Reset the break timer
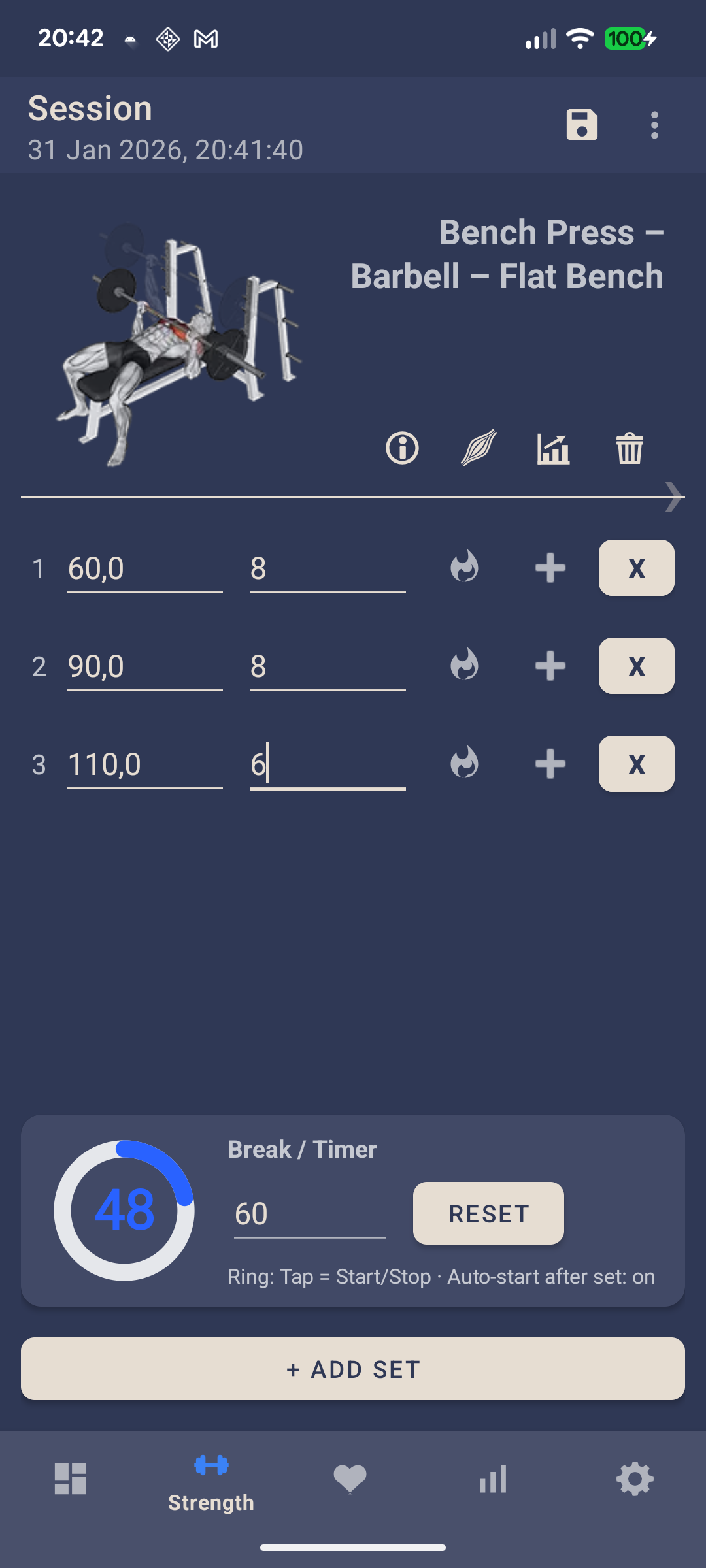Image resolution: width=706 pixels, height=1568 pixels. [x=488, y=1213]
